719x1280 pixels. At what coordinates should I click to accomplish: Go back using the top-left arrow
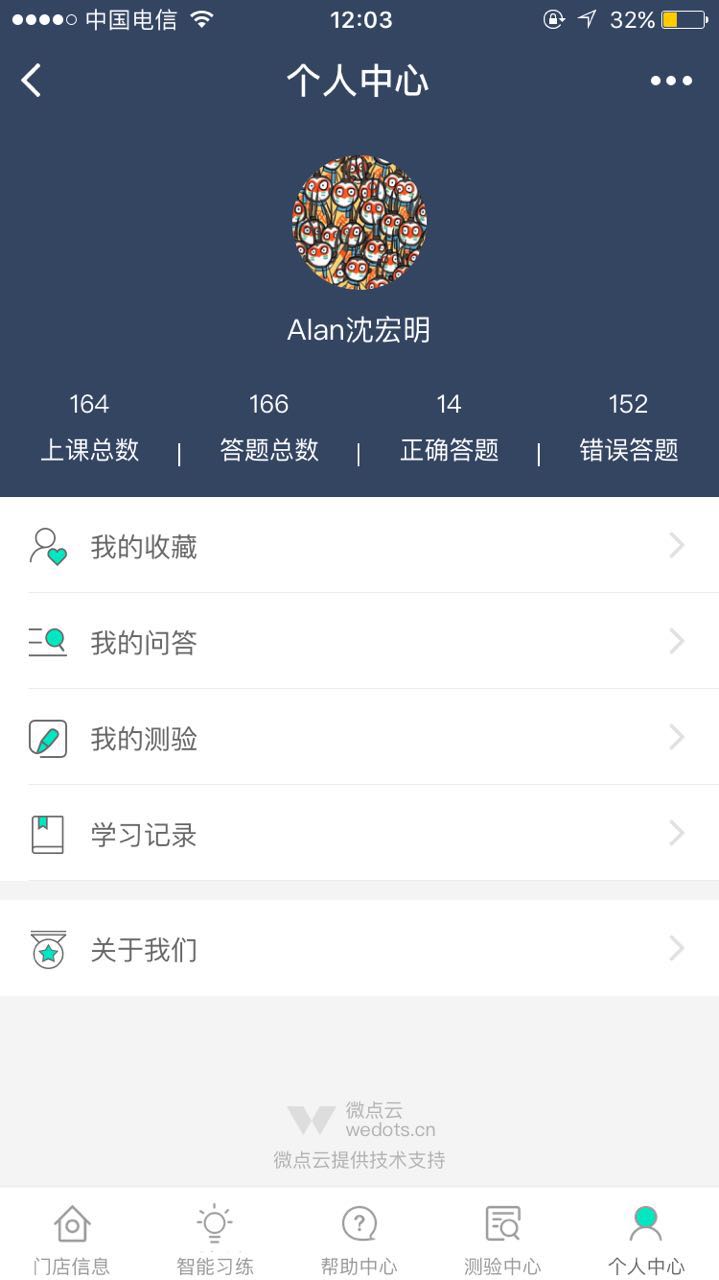pos(32,80)
